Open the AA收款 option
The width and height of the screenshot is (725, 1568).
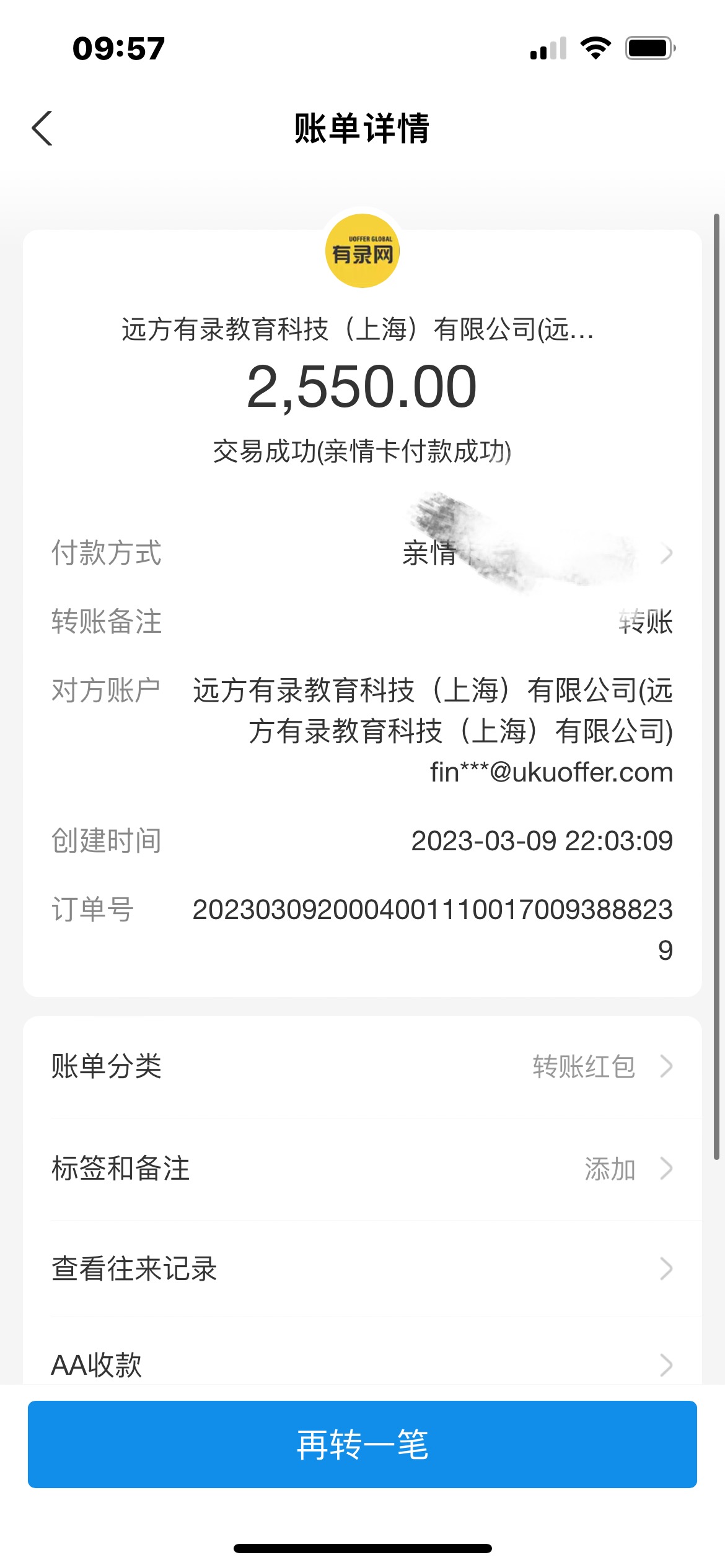point(362,1364)
